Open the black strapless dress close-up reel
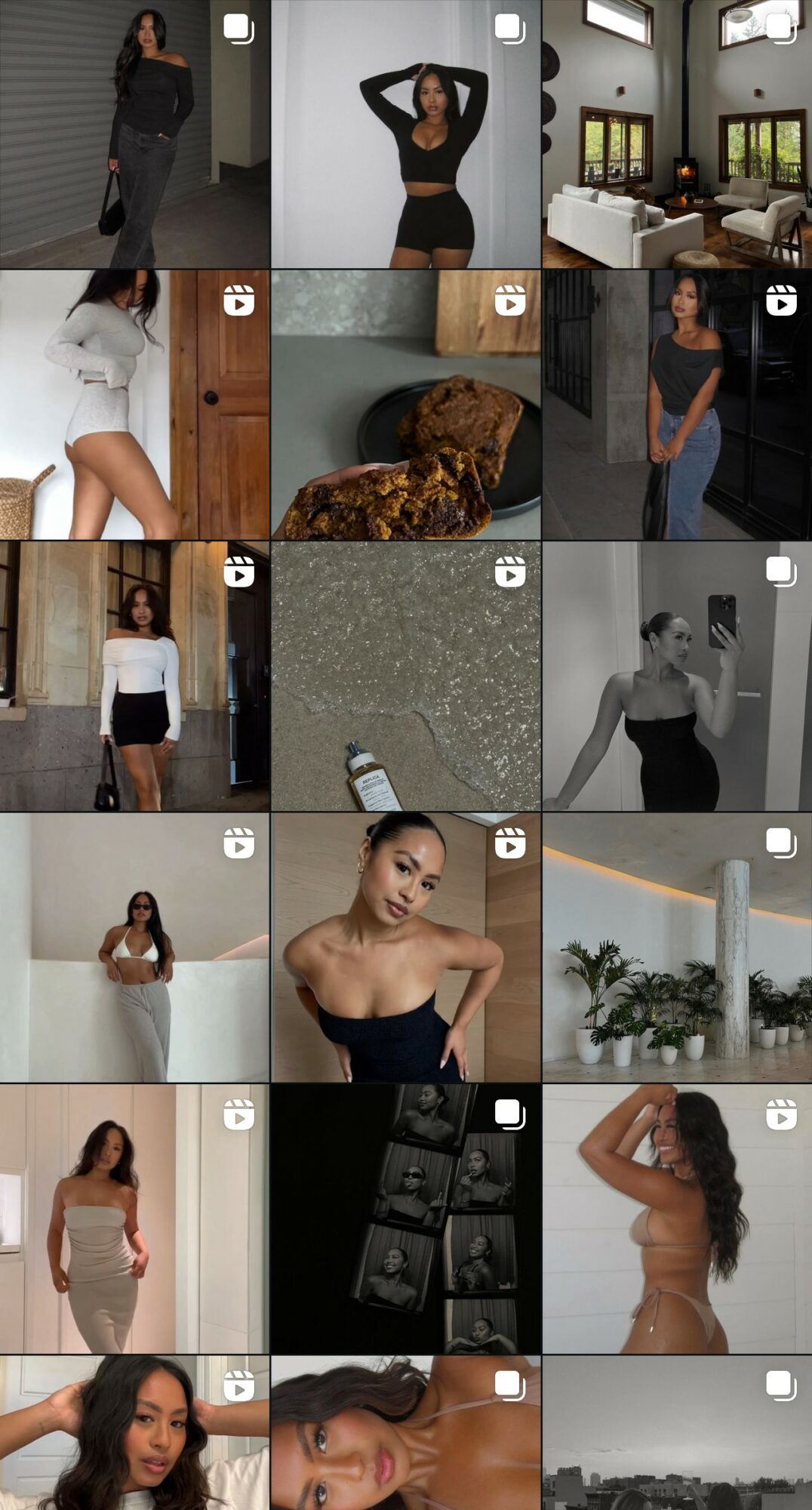Image resolution: width=812 pixels, height=1510 pixels. [405, 947]
